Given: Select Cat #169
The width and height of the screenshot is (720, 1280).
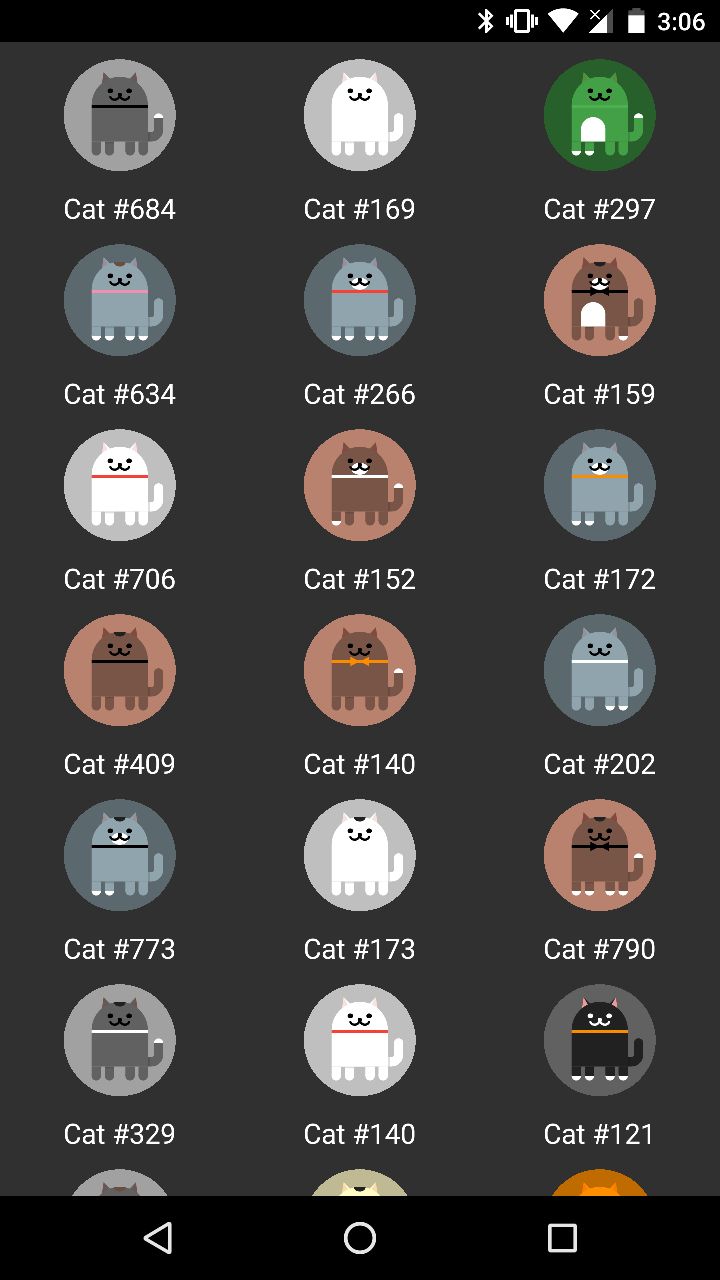Looking at the screenshot, I should click(x=360, y=115).
